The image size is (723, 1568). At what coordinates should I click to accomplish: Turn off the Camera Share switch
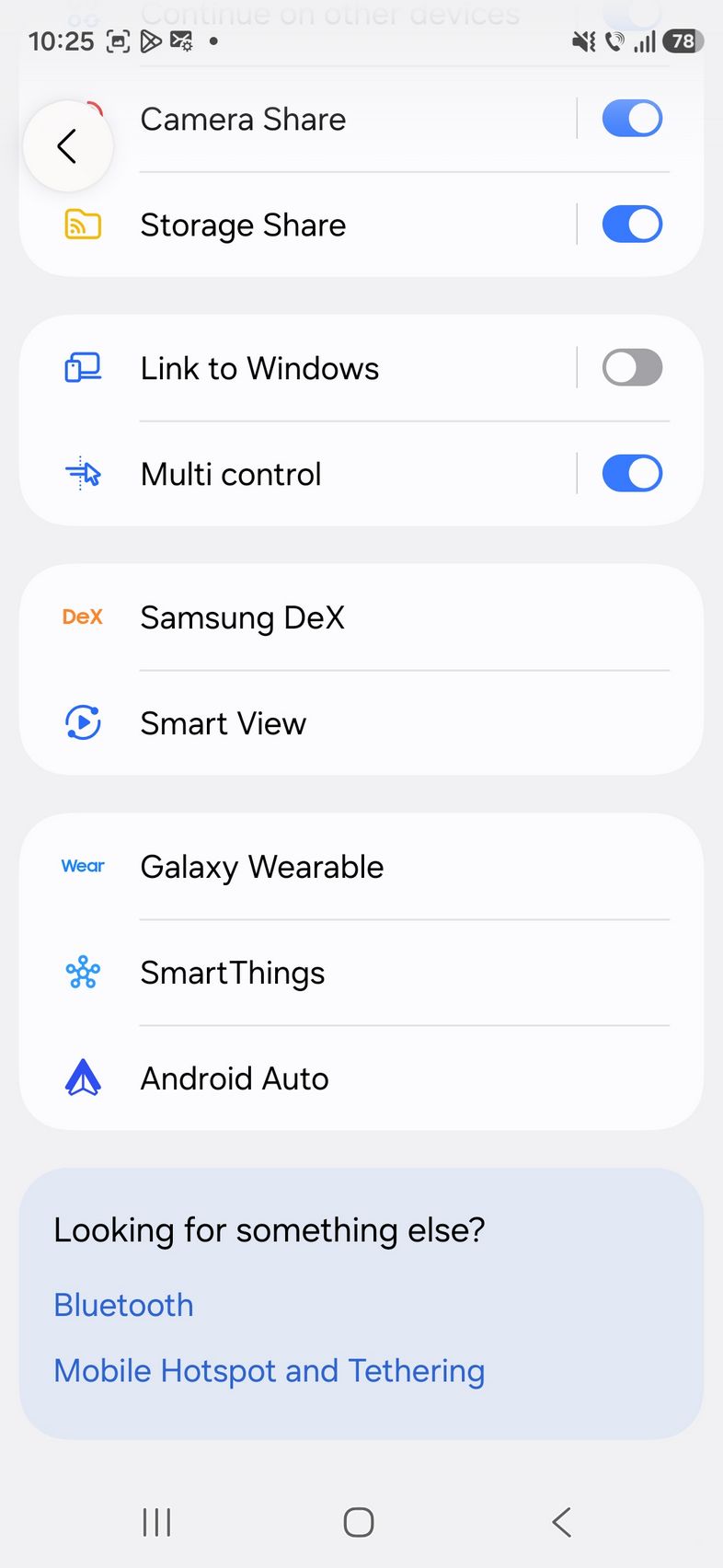point(632,119)
